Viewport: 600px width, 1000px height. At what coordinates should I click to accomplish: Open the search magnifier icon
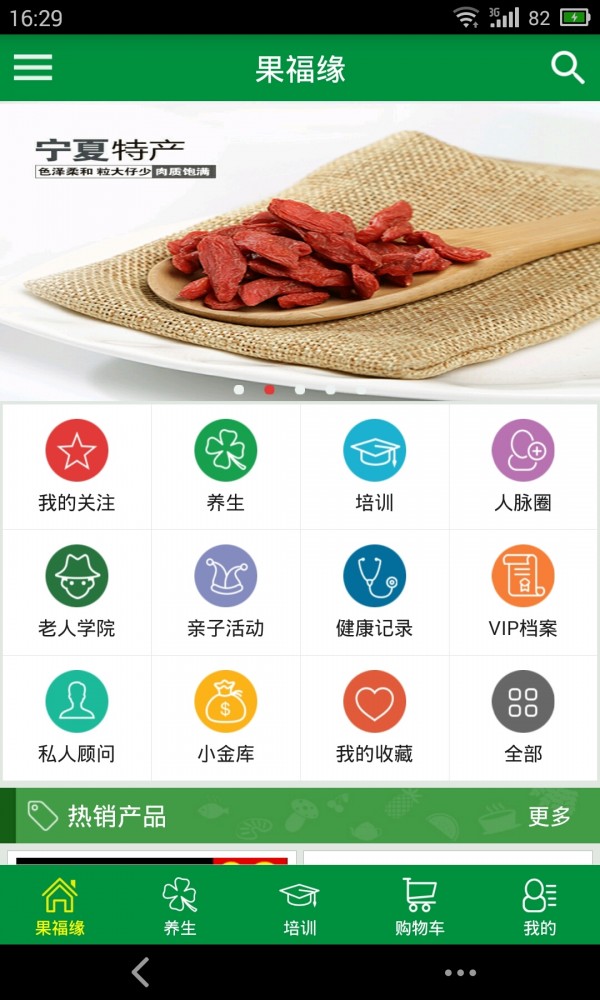[567, 67]
